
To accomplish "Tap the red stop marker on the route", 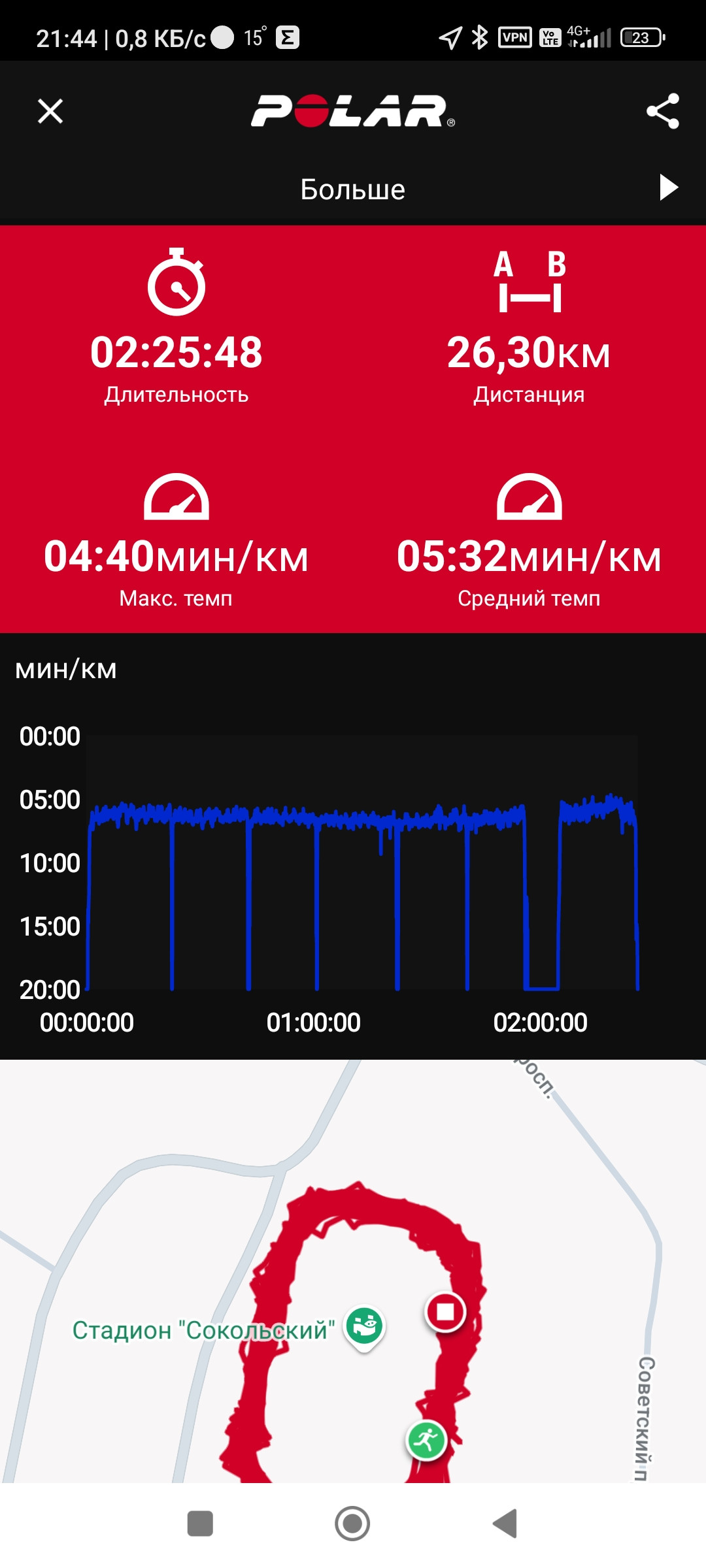I will [x=445, y=1311].
